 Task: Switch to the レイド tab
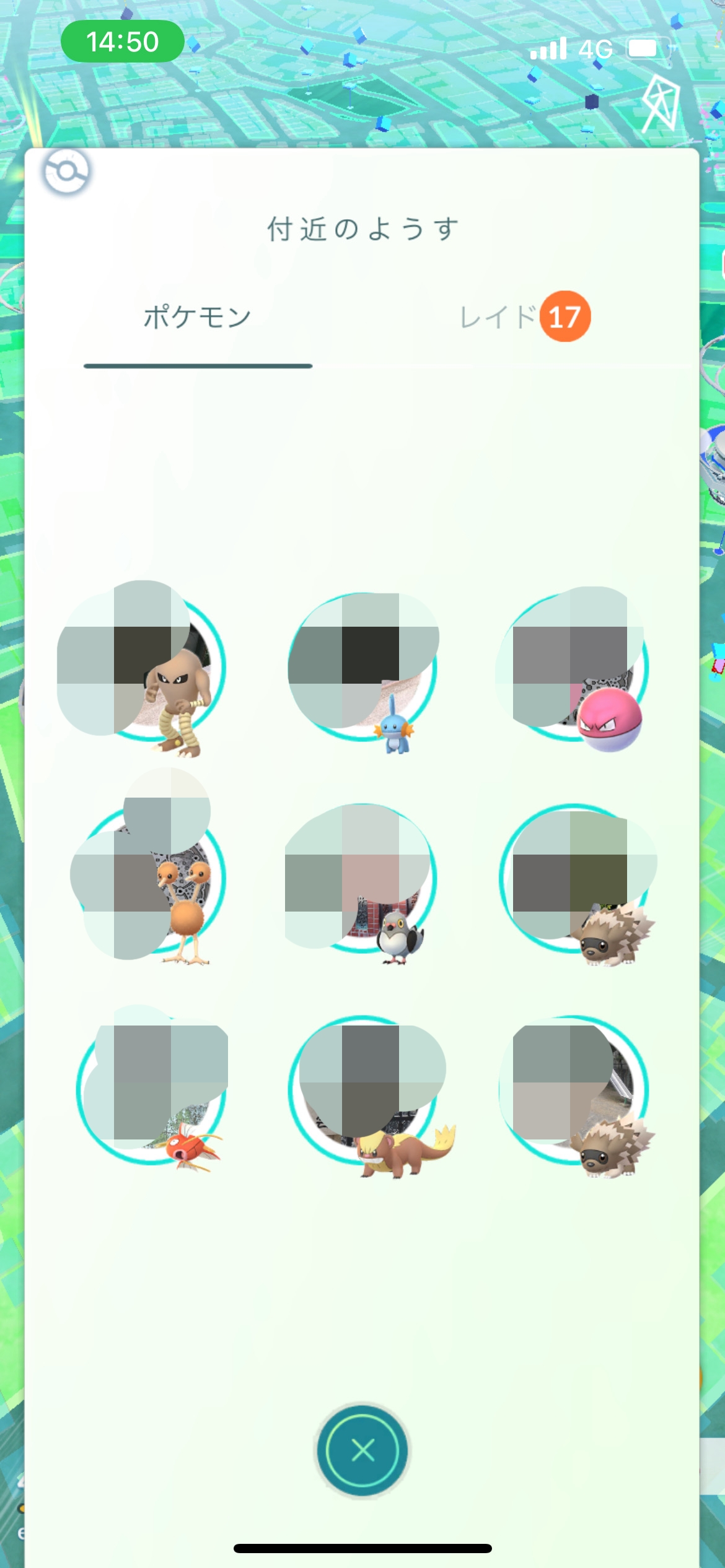(x=524, y=317)
